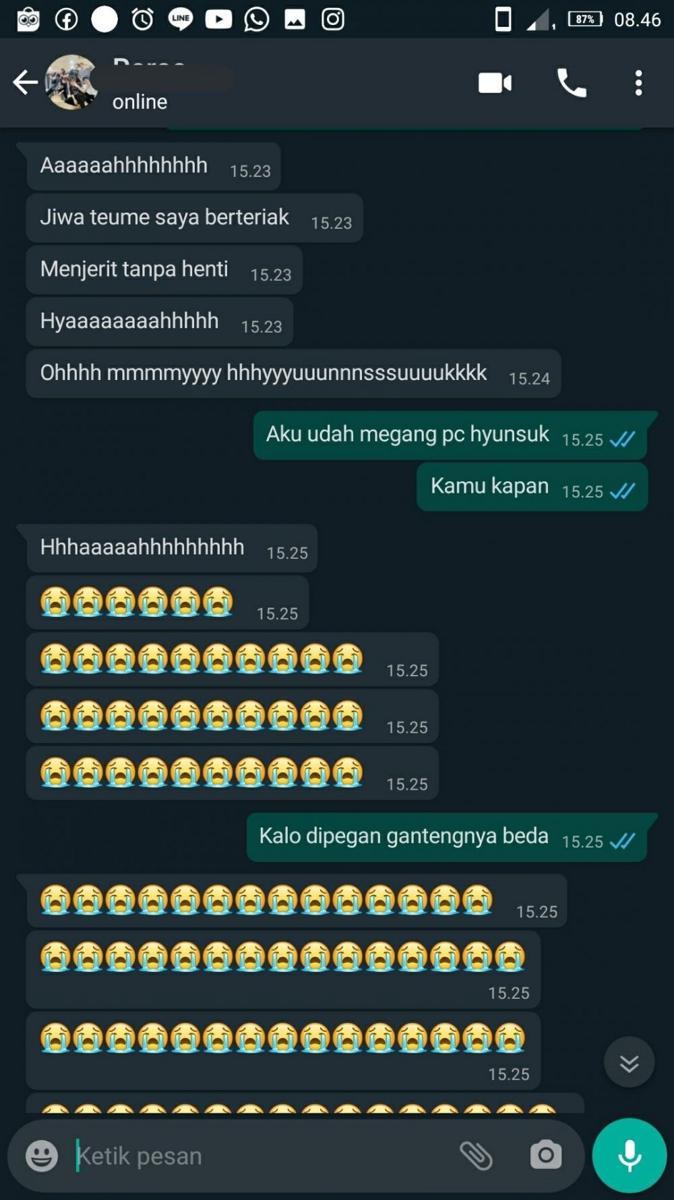Attach a file with the paperclip
Image resolution: width=674 pixels, height=1200 pixels.
(x=476, y=1156)
